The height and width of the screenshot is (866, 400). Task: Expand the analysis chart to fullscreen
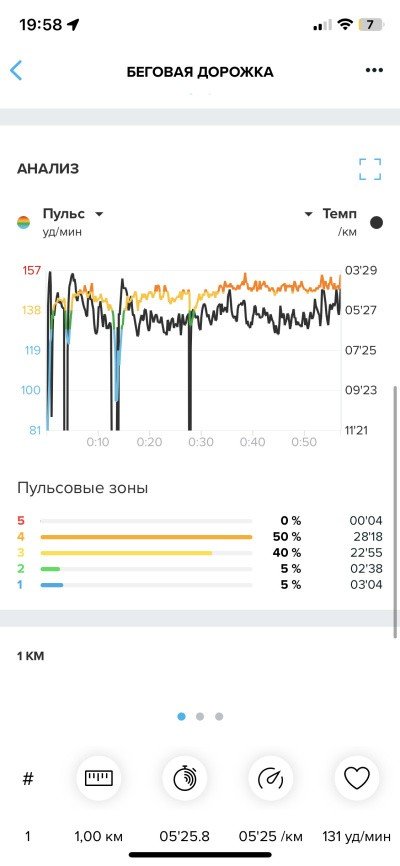click(x=370, y=169)
